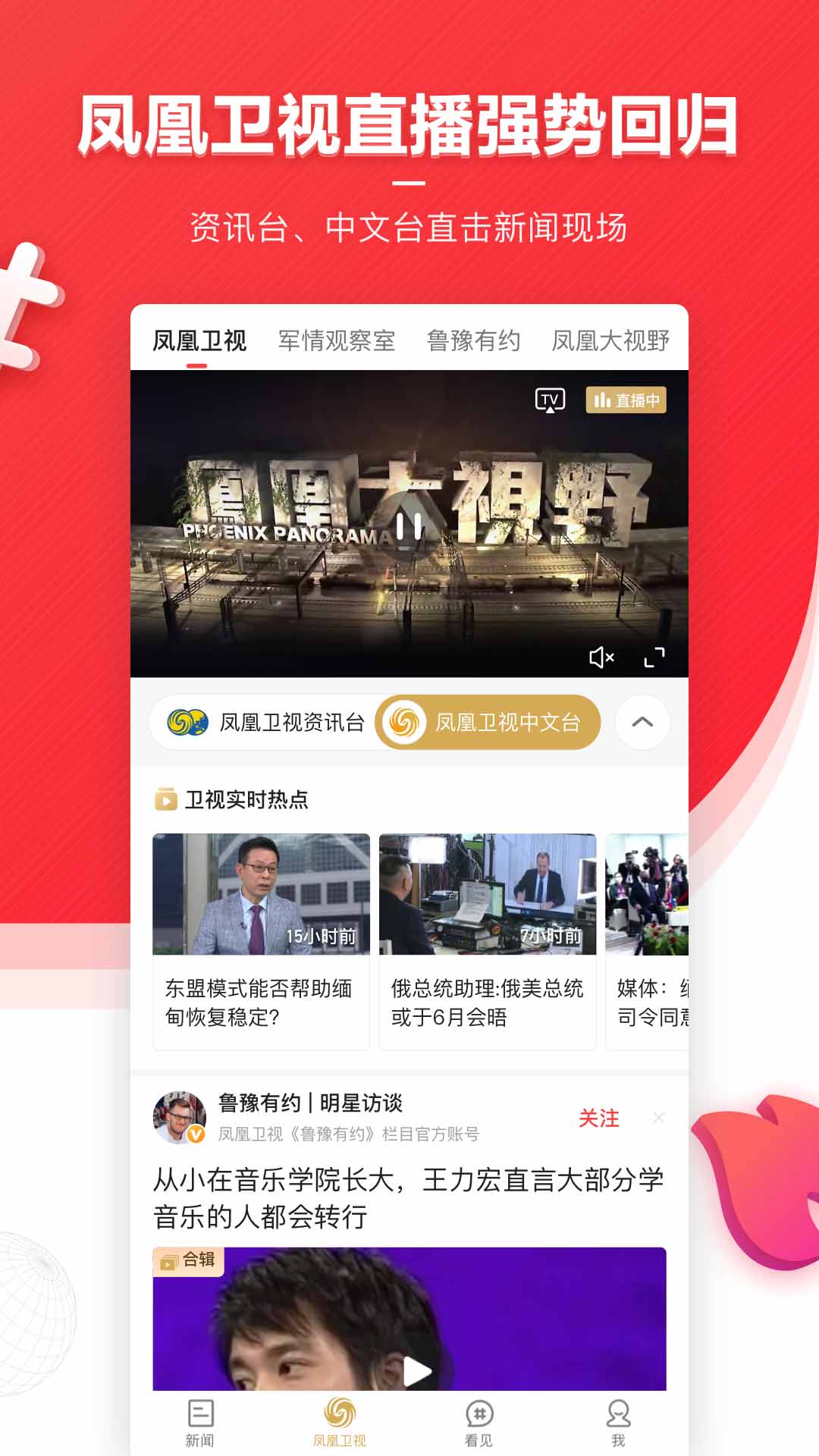
Task: Open the 新闻 tab in bottom navigation
Action: tap(199, 1420)
